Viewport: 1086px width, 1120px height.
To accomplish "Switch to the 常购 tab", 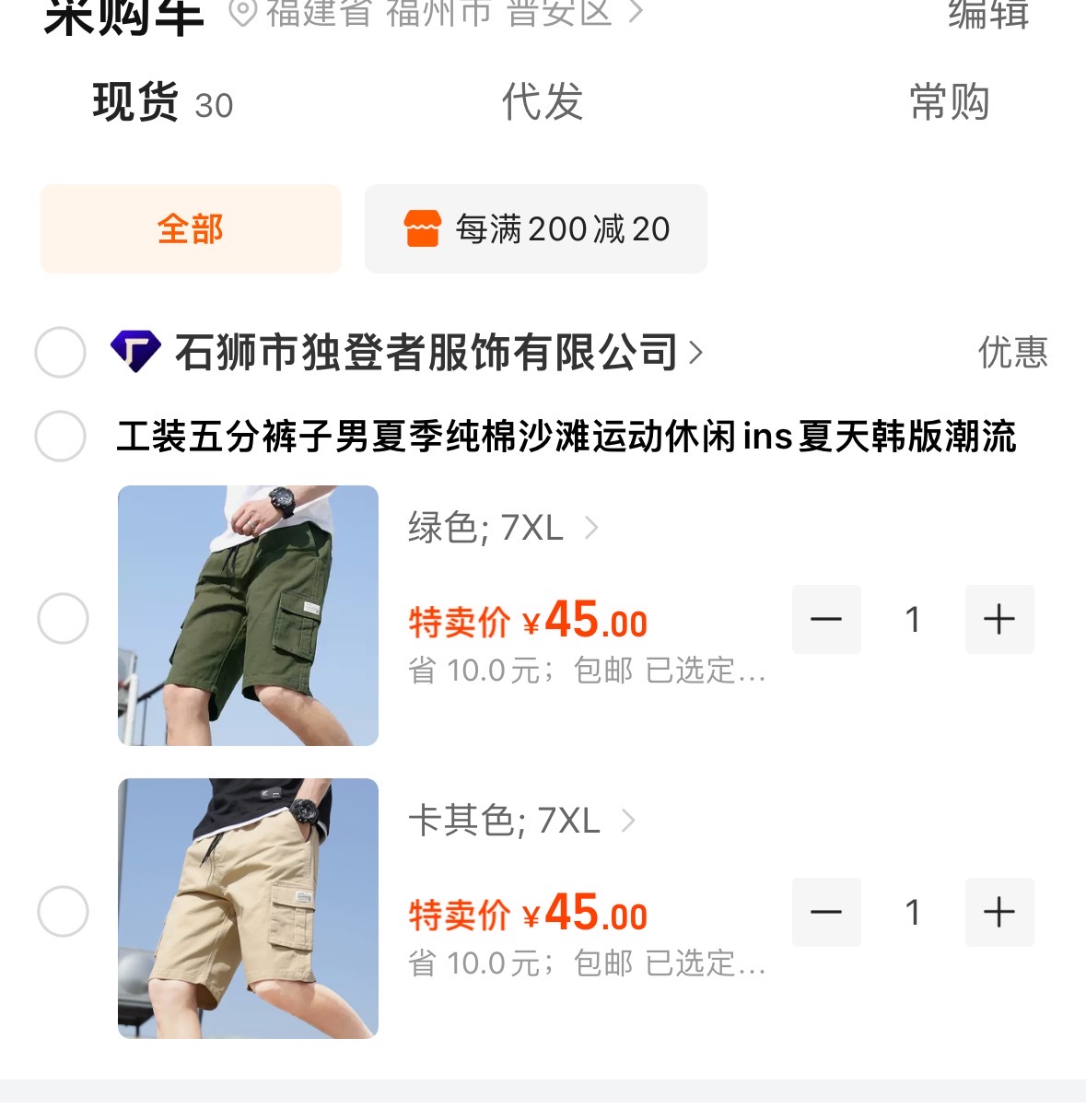I will pos(949,102).
